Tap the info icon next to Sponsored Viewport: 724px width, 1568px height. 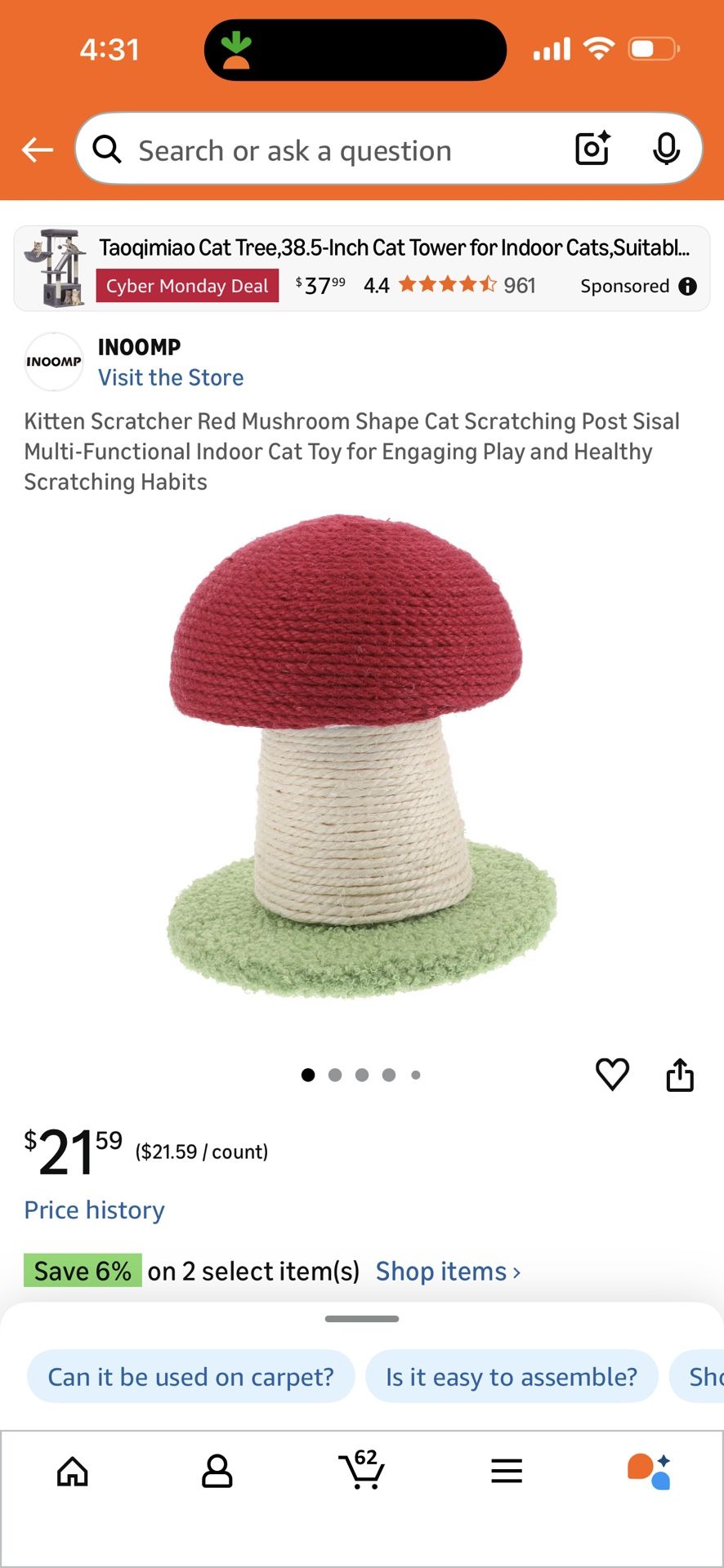687,286
